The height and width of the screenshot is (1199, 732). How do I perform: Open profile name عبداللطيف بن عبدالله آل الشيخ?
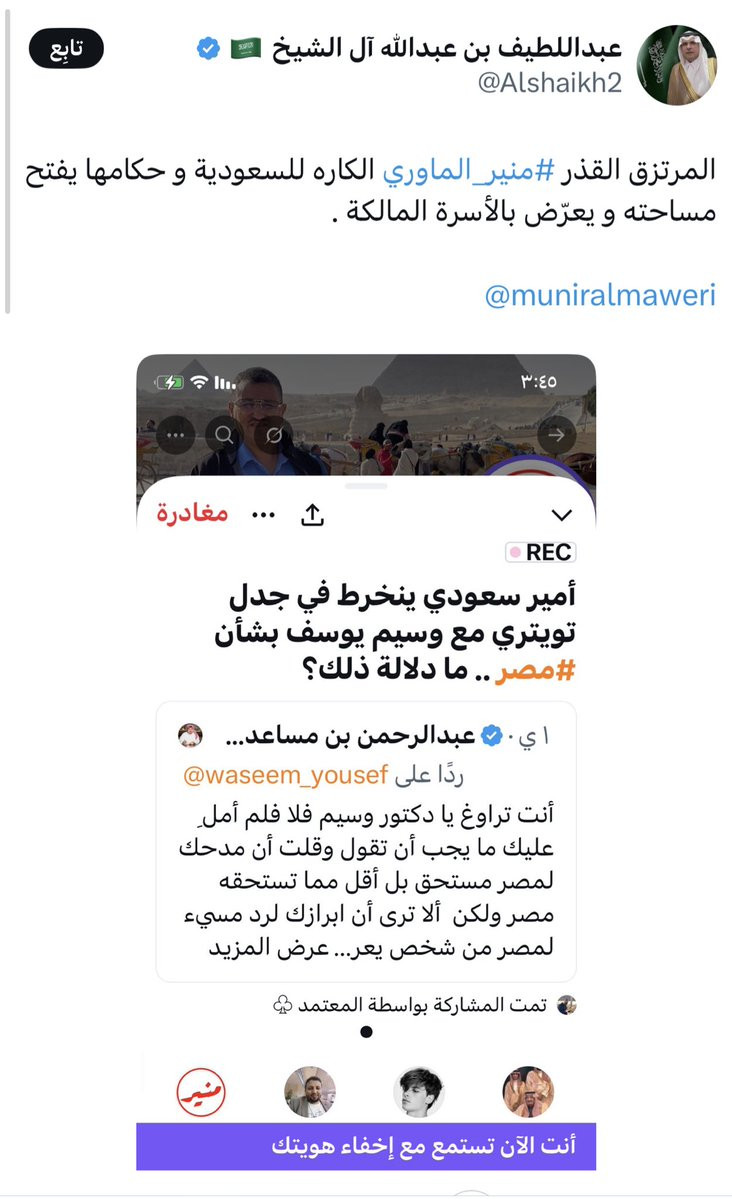(447, 48)
